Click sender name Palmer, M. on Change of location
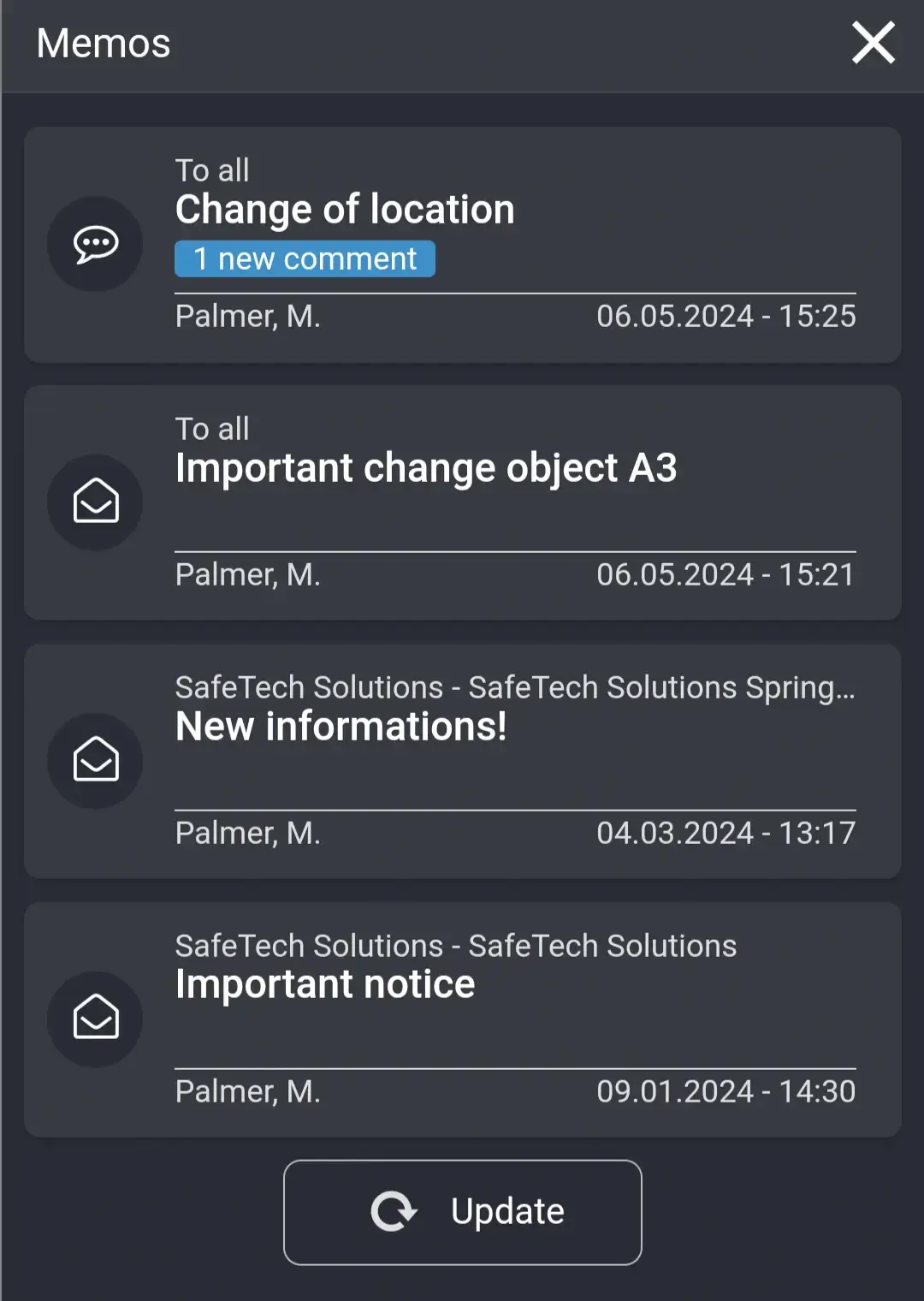The image size is (924, 1301). point(247,316)
